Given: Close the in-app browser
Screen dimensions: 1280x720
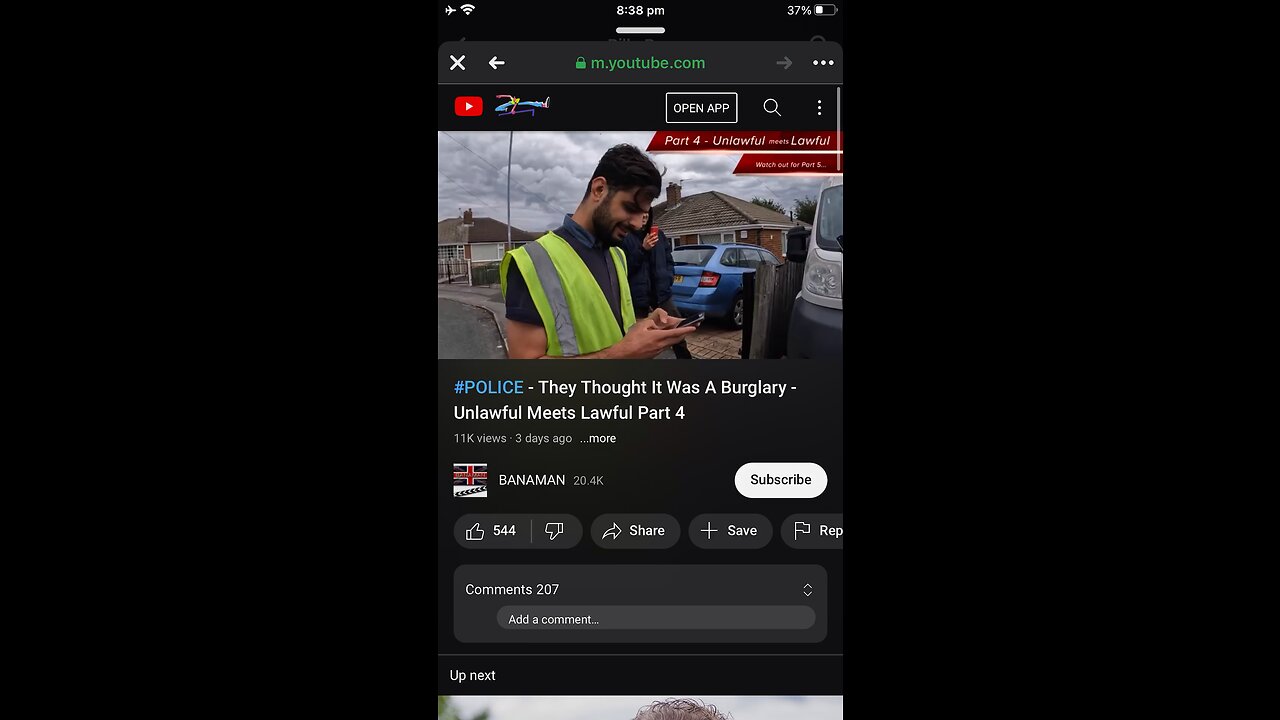Looking at the screenshot, I should click(x=458, y=63).
